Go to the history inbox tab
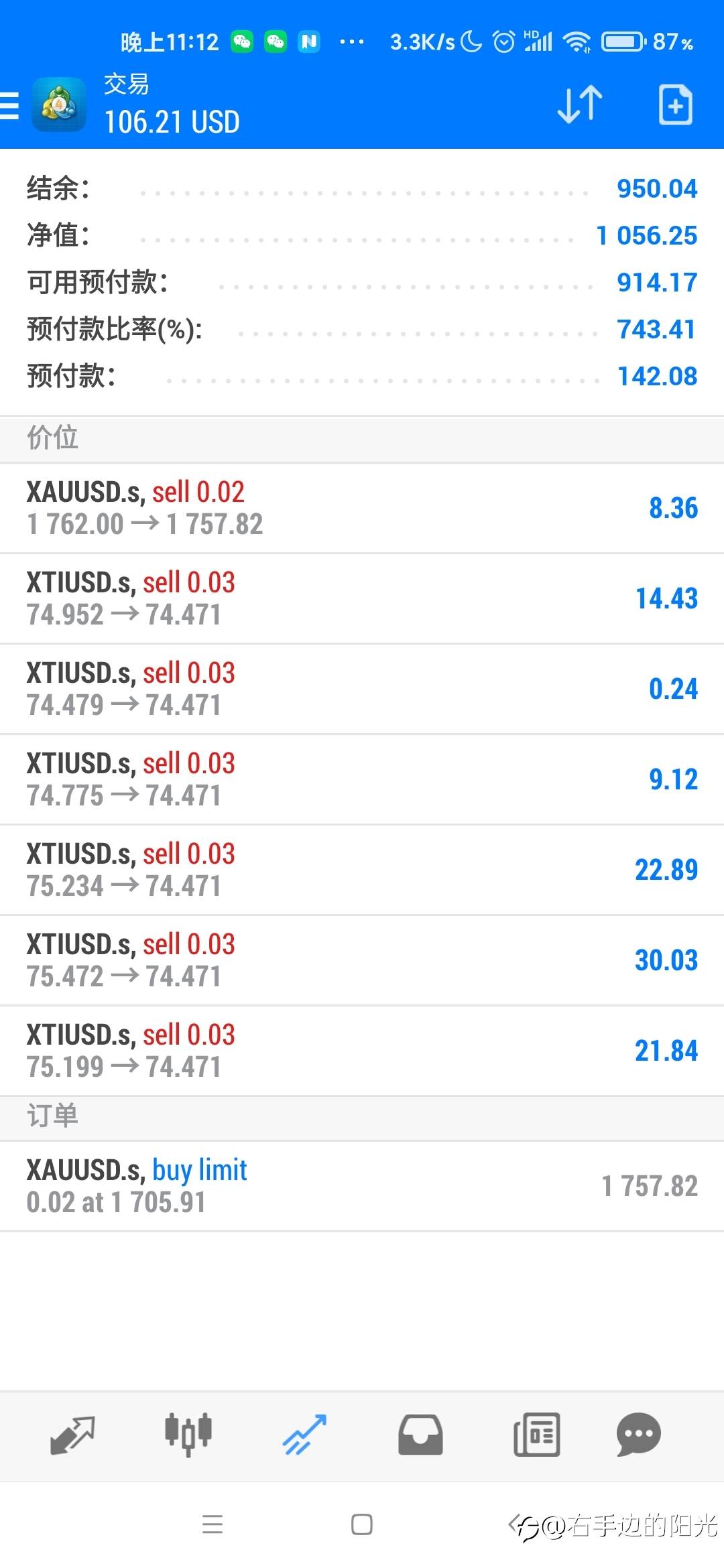 click(420, 1435)
